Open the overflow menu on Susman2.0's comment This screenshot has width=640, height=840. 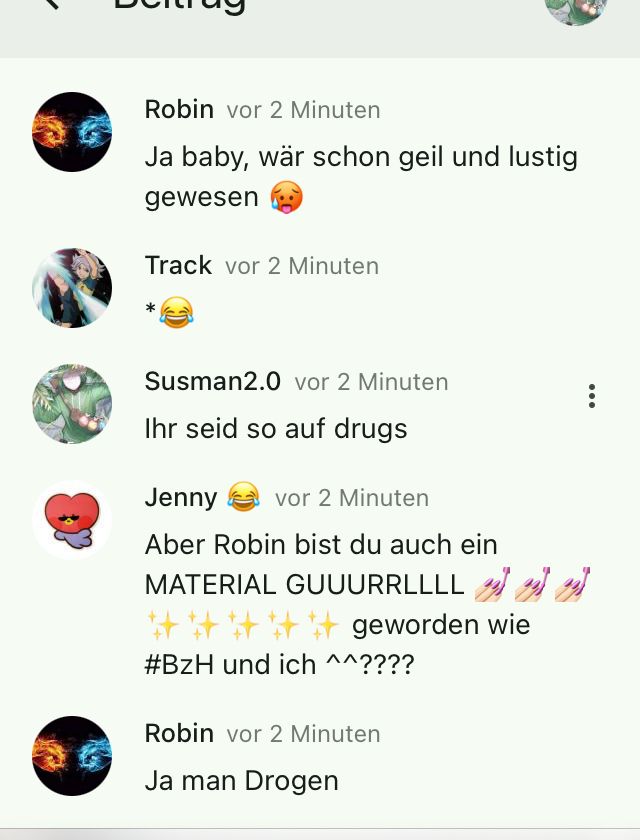coord(592,396)
